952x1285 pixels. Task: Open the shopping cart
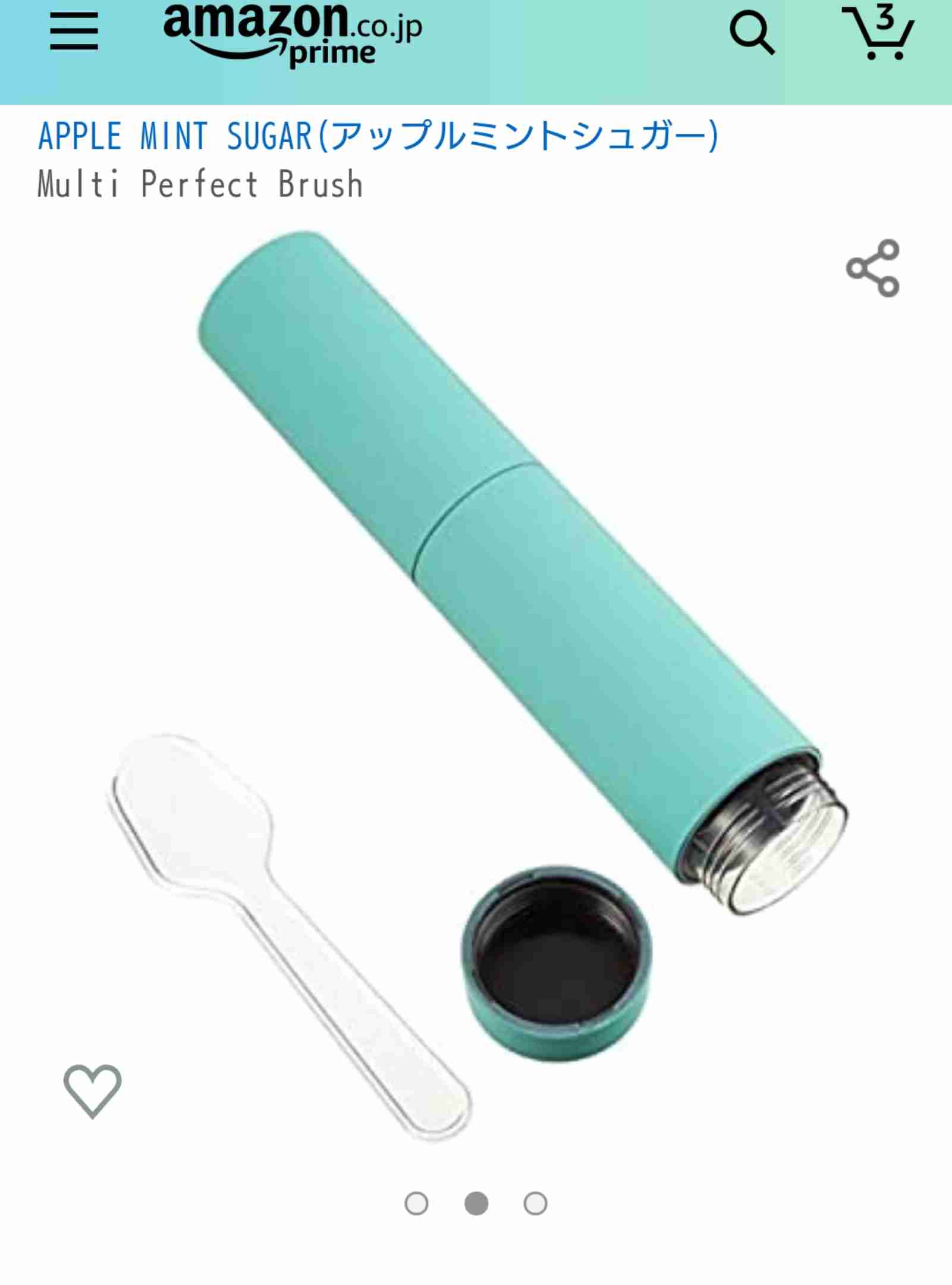click(x=879, y=34)
